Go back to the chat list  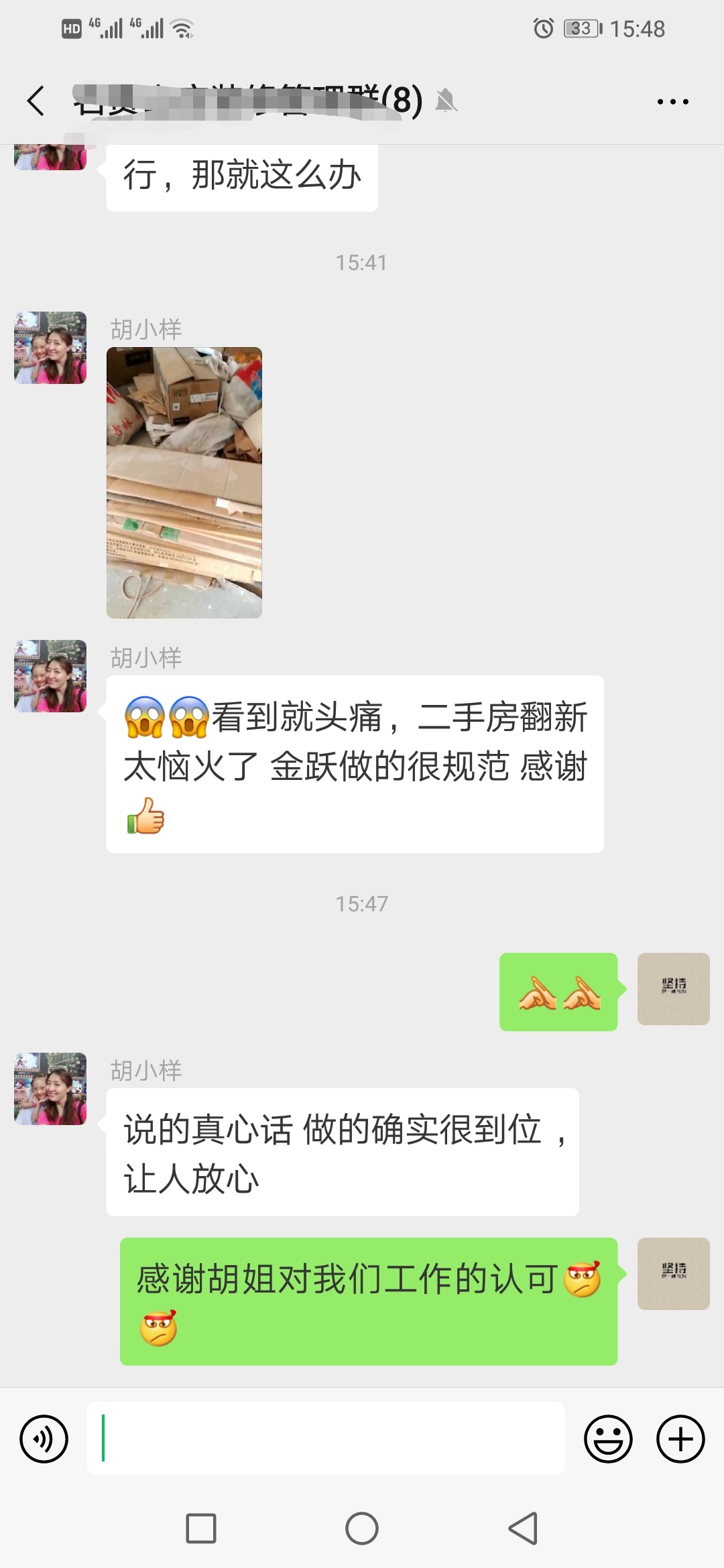tap(36, 101)
